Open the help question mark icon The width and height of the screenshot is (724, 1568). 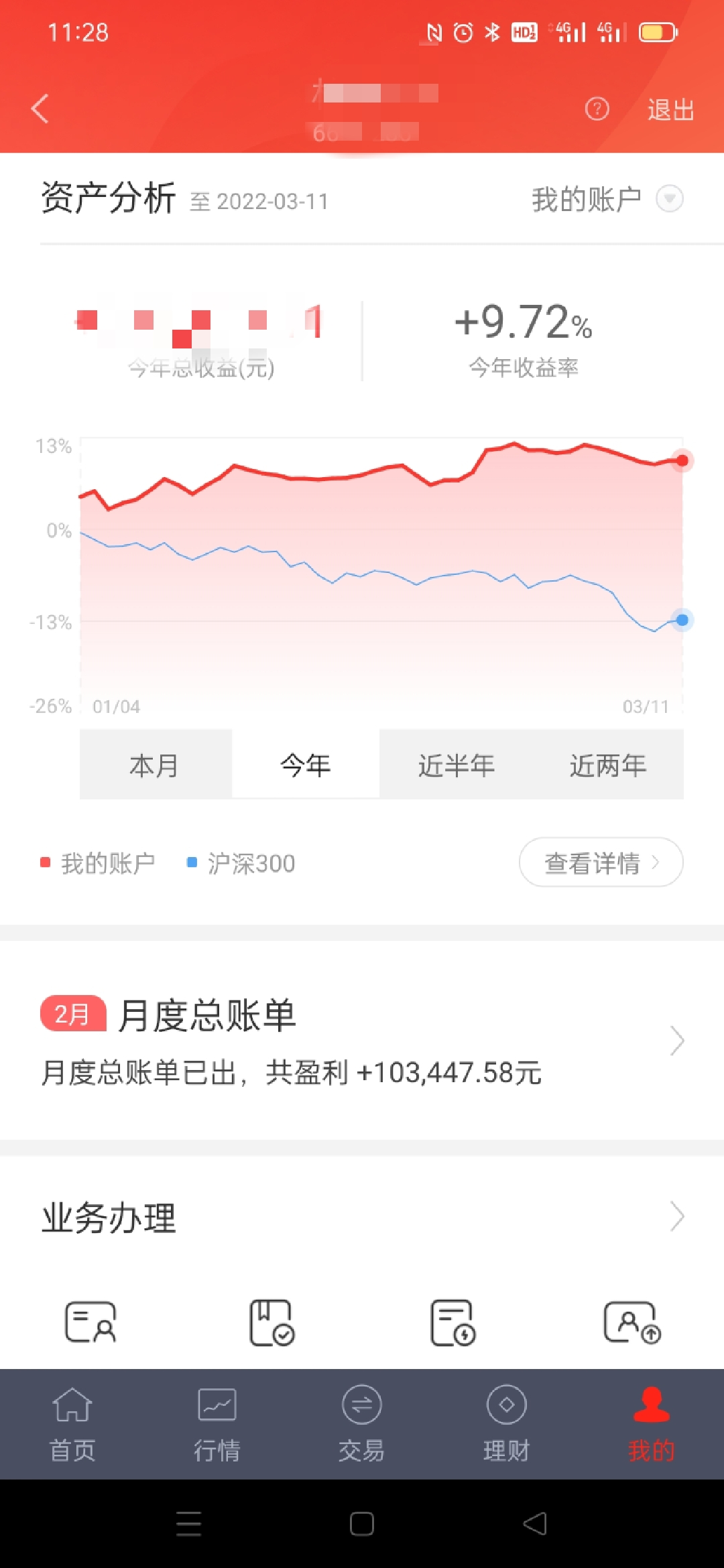[x=597, y=109]
